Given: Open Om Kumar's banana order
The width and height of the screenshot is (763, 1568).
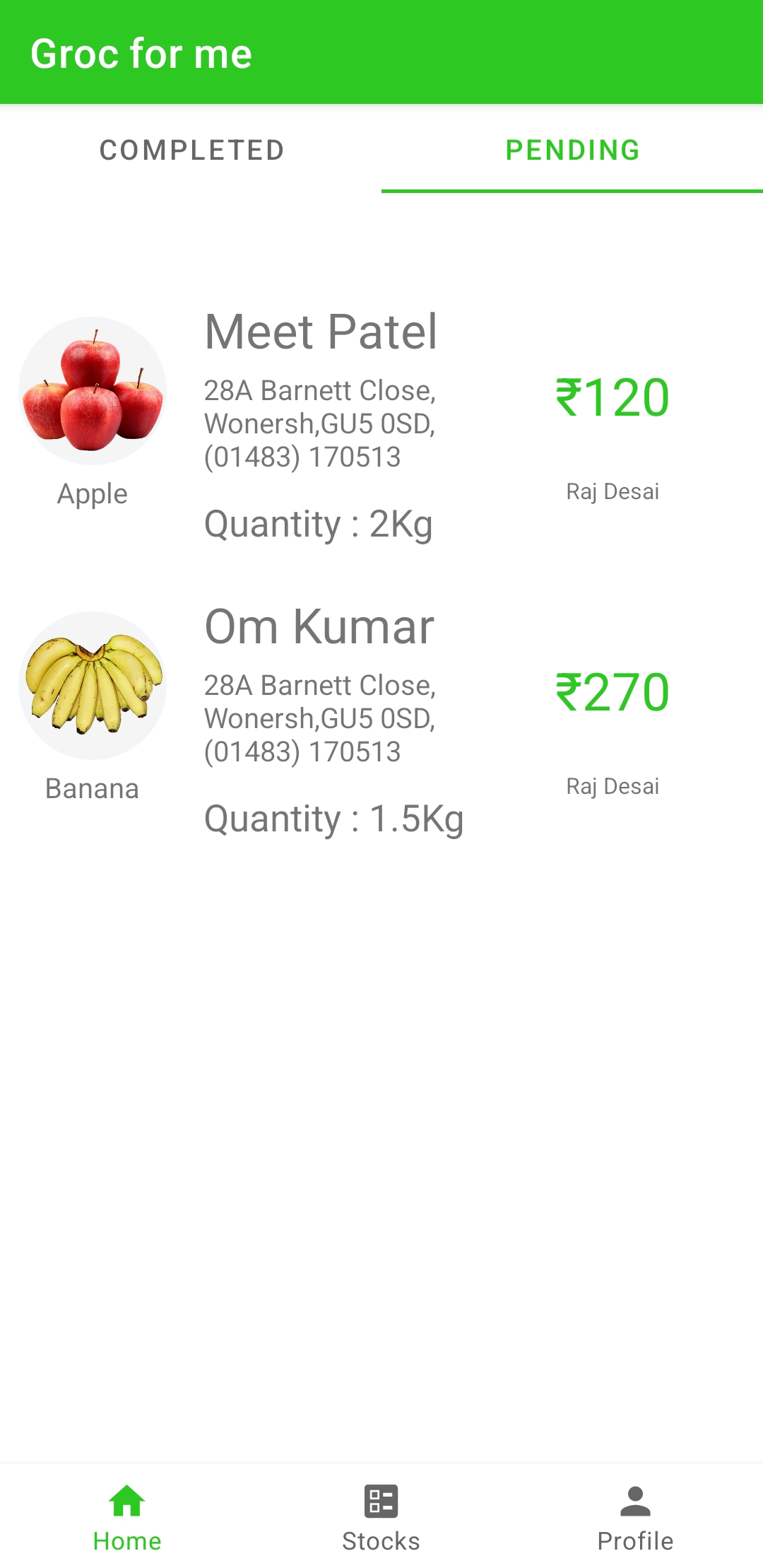Looking at the screenshot, I should (x=319, y=719).
